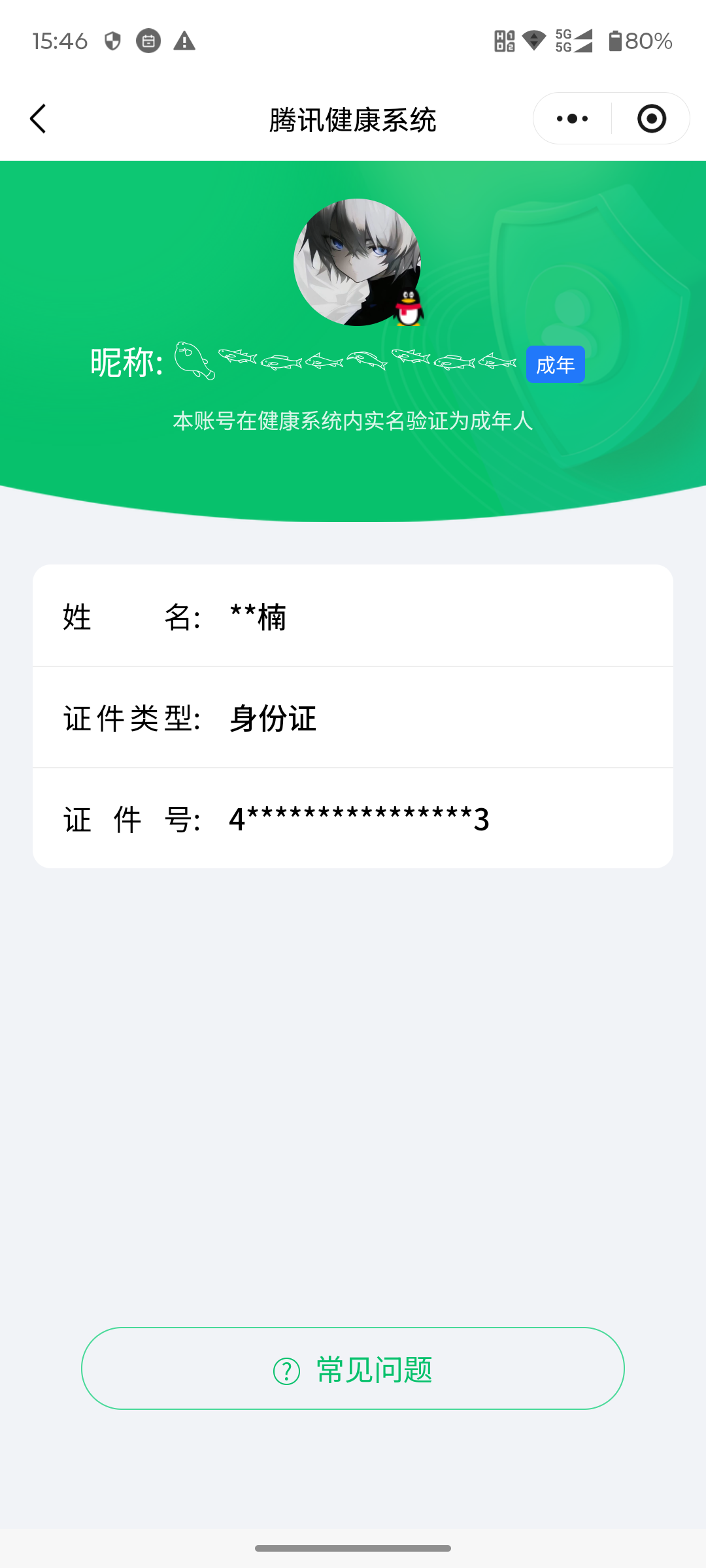Tap the Wi-Fi icon in status bar
The width and height of the screenshot is (706, 1568).
point(533,41)
